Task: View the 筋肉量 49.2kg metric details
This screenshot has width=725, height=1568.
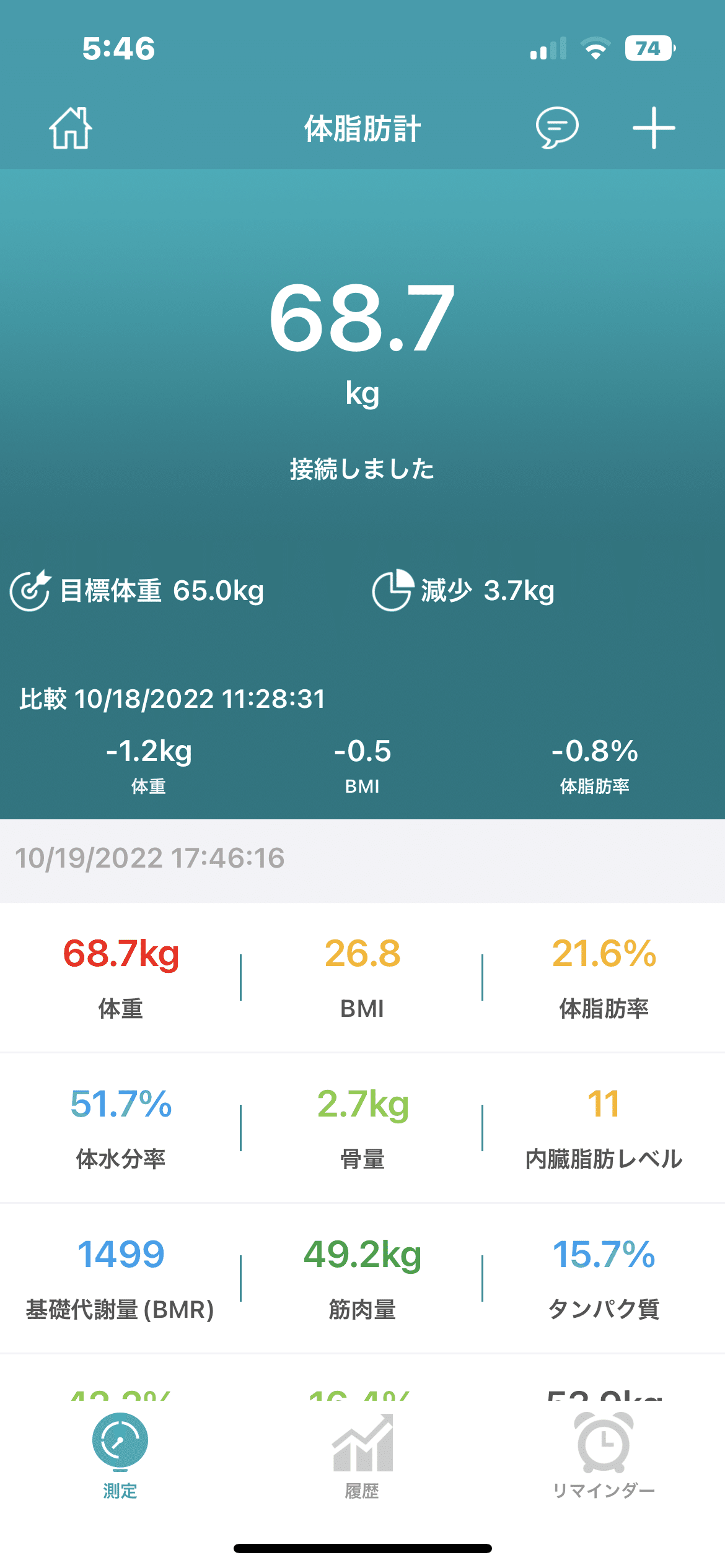Action: click(362, 1278)
